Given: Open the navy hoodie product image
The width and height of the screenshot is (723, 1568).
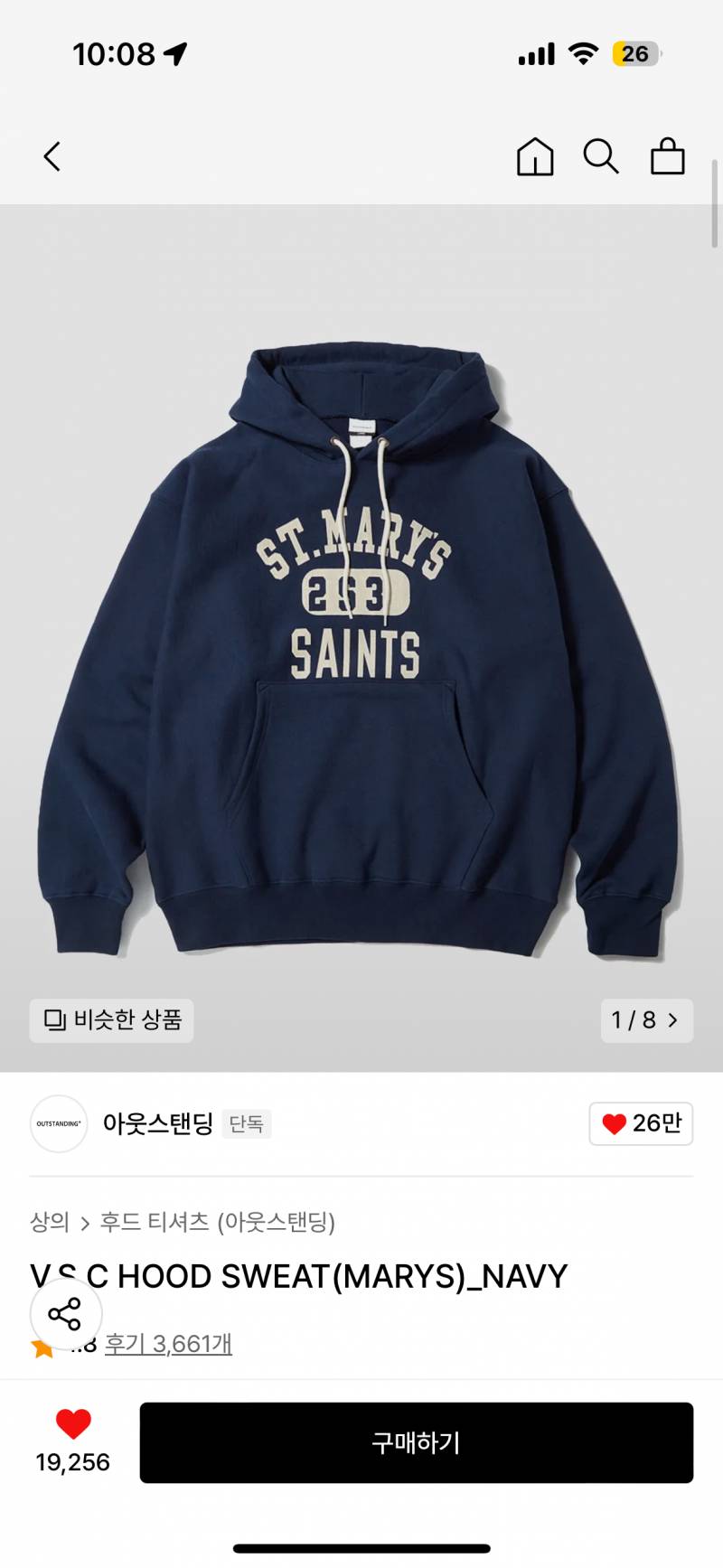Looking at the screenshot, I should 361,638.
